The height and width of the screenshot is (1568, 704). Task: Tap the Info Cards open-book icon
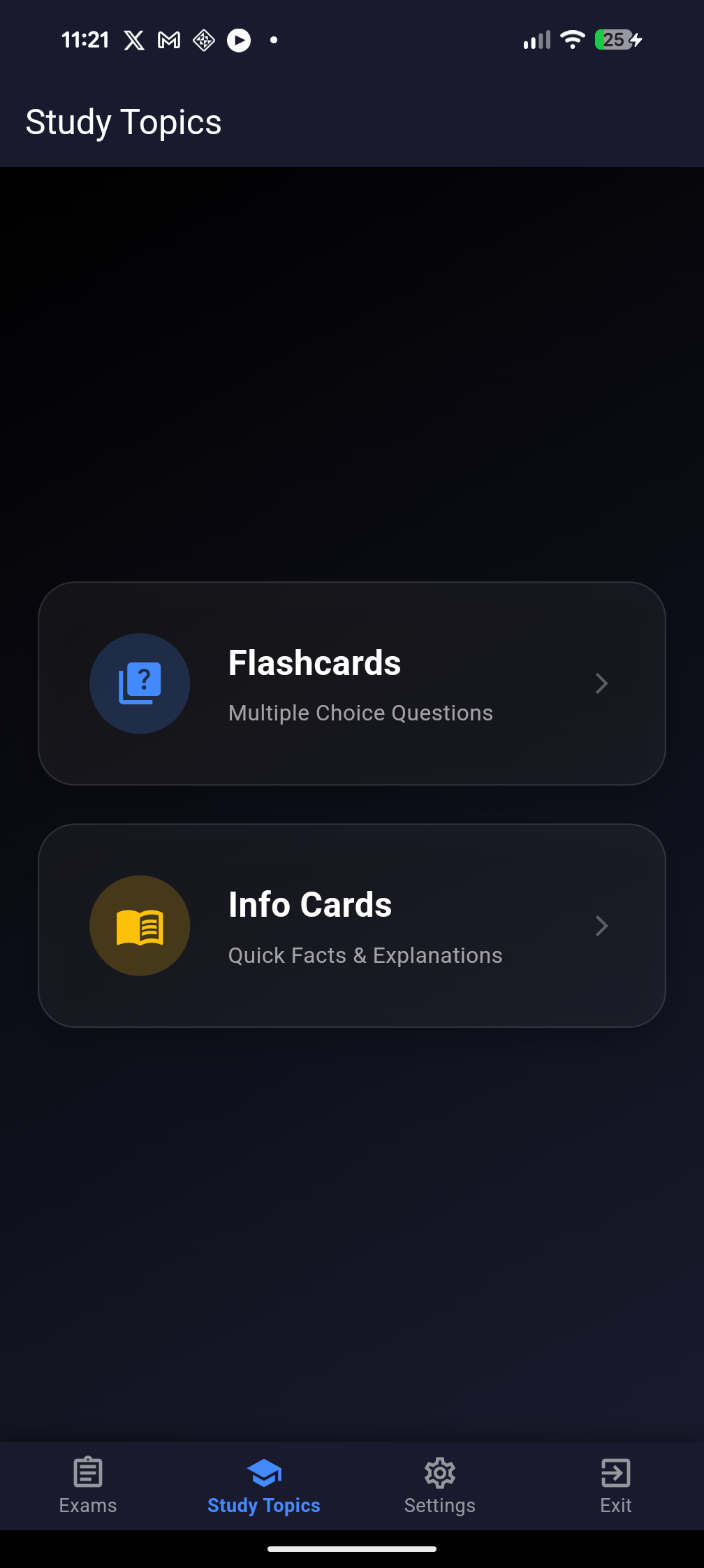(140, 925)
